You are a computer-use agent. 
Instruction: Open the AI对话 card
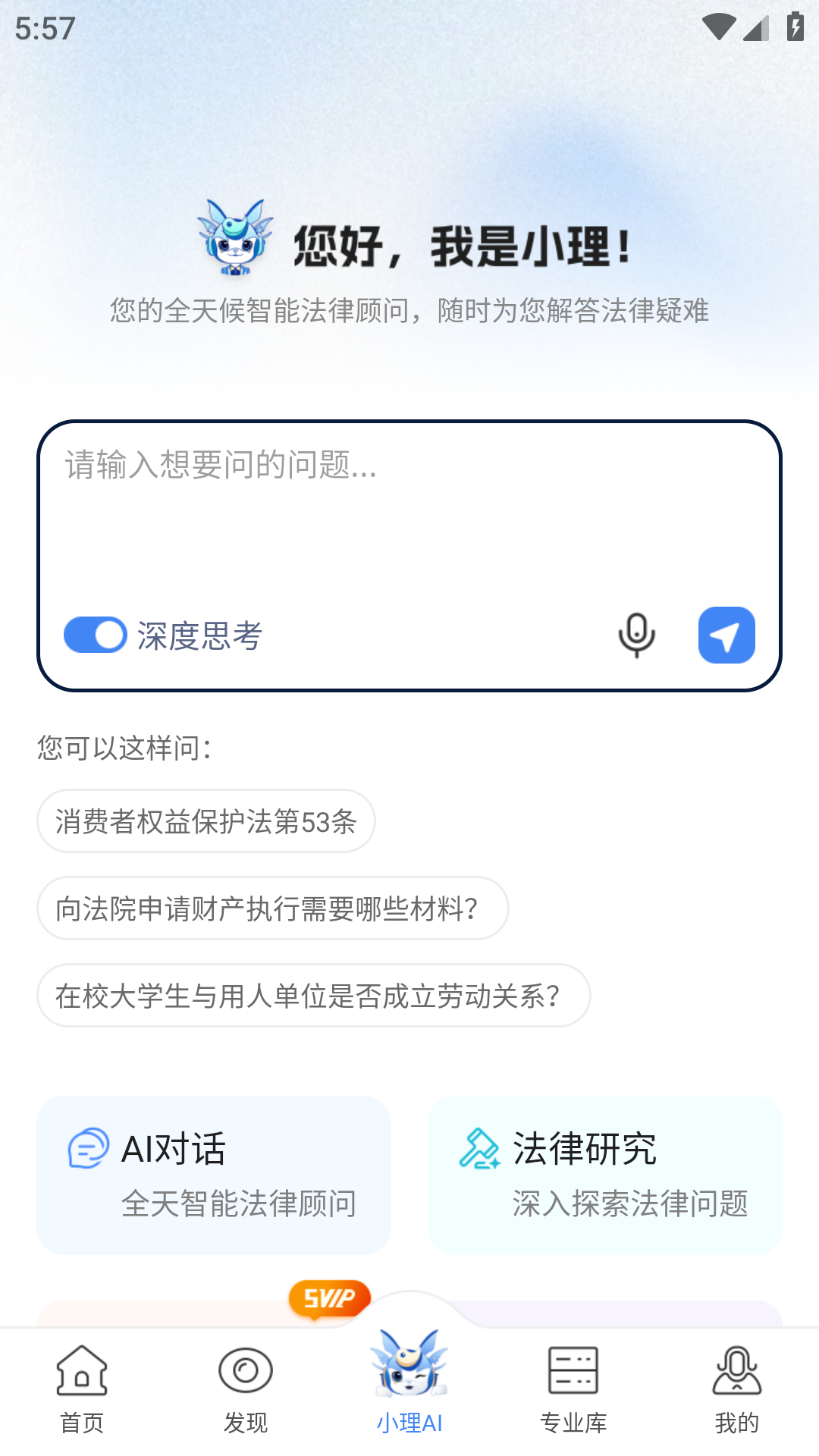(x=214, y=1175)
